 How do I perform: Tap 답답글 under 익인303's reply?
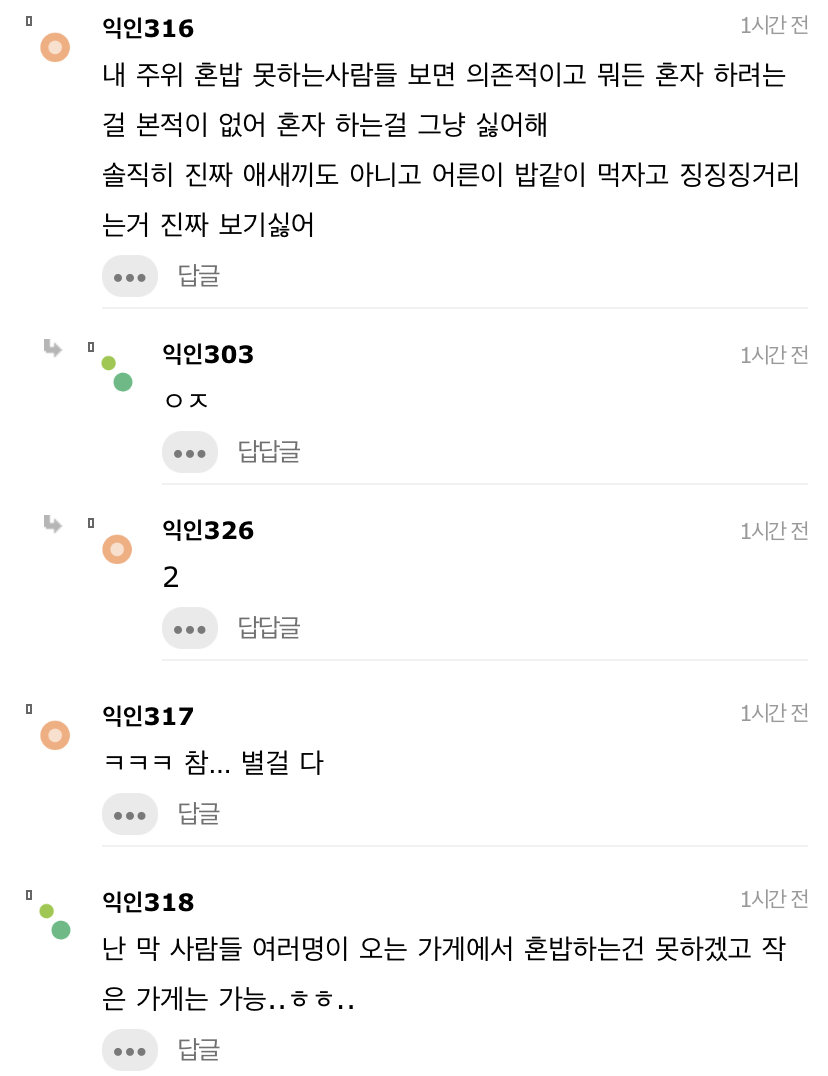click(x=268, y=452)
